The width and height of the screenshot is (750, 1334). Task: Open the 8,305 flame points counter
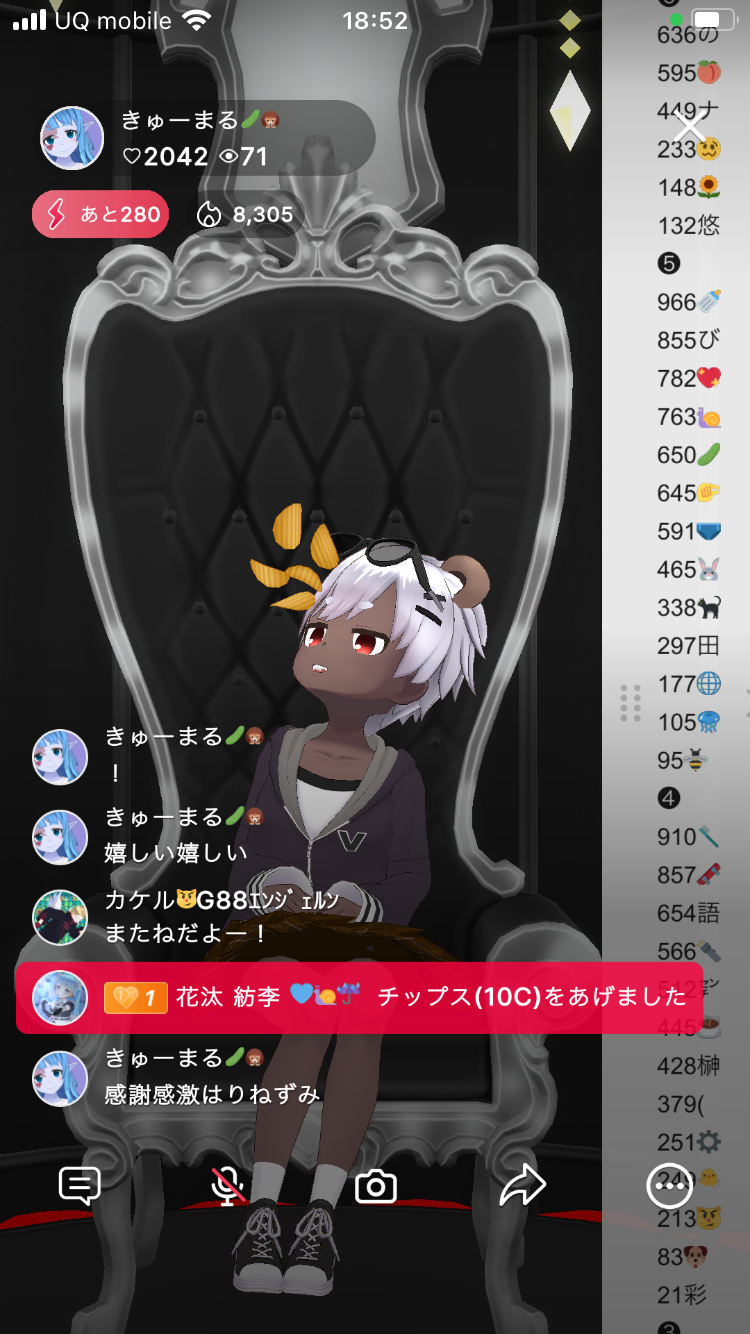click(246, 214)
